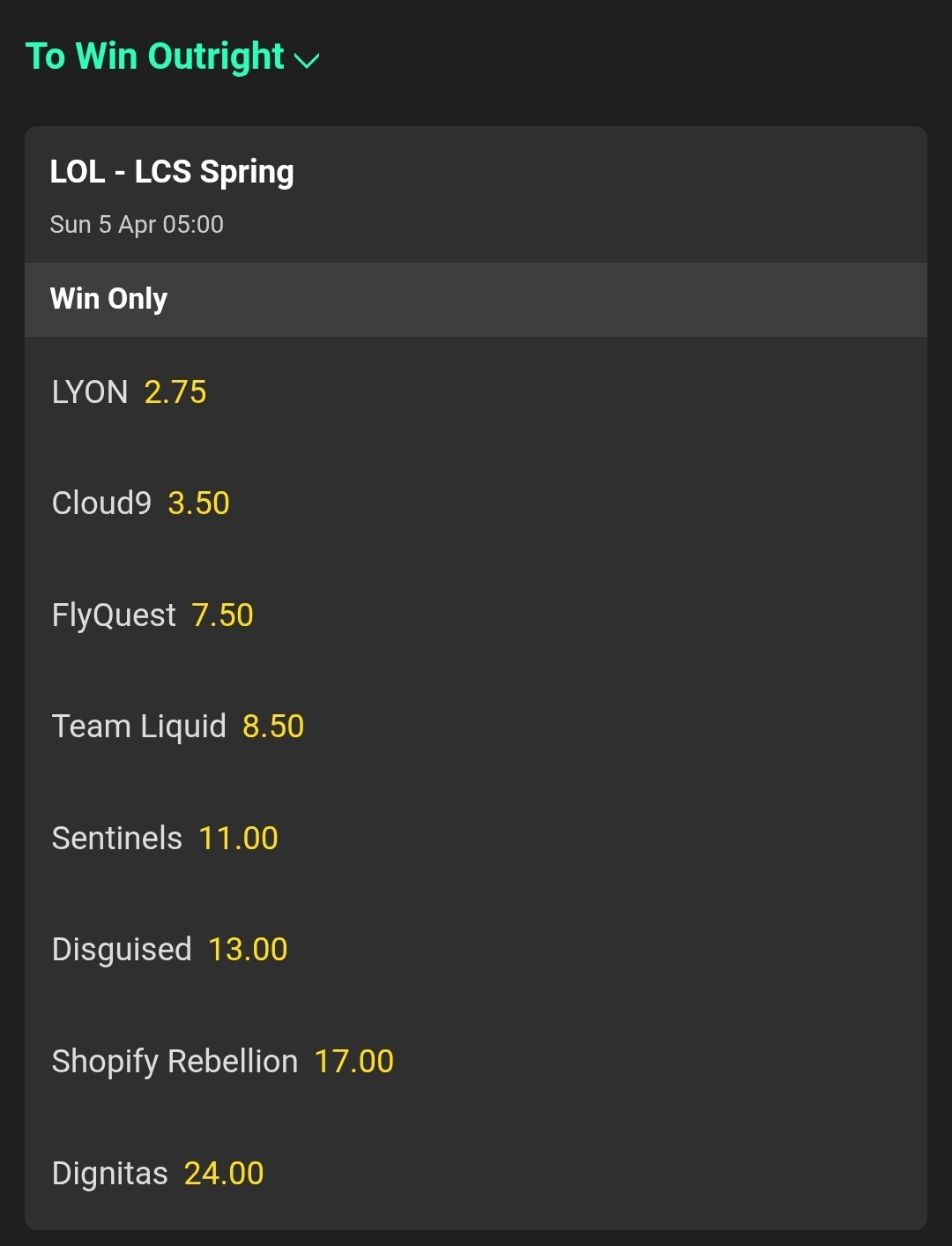Select the To Win Outright title text
The image size is (952, 1246).
tap(154, 56)
